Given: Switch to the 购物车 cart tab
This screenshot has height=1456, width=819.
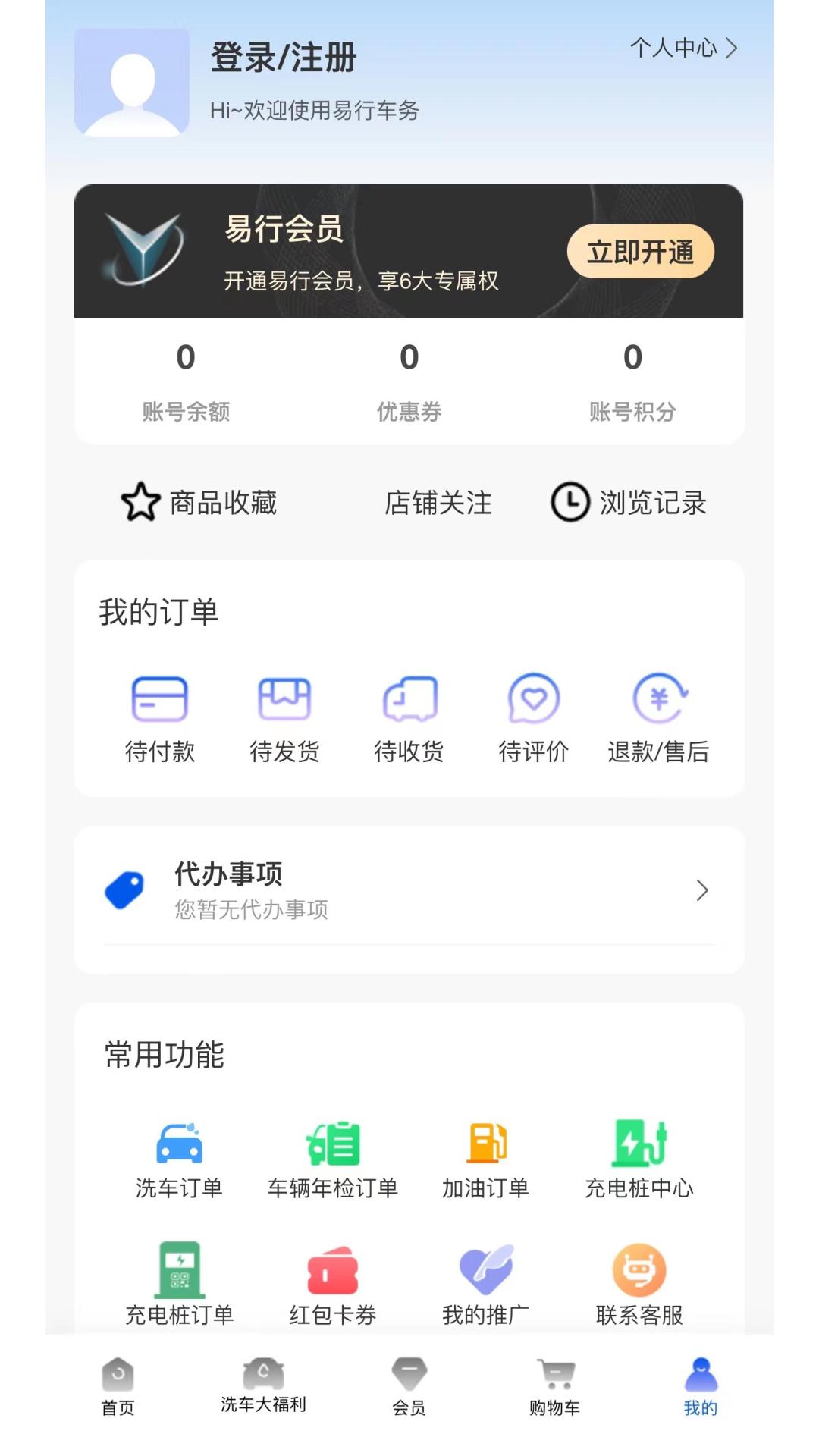Looking at the screenshot, I should (x=554, y=1388).
